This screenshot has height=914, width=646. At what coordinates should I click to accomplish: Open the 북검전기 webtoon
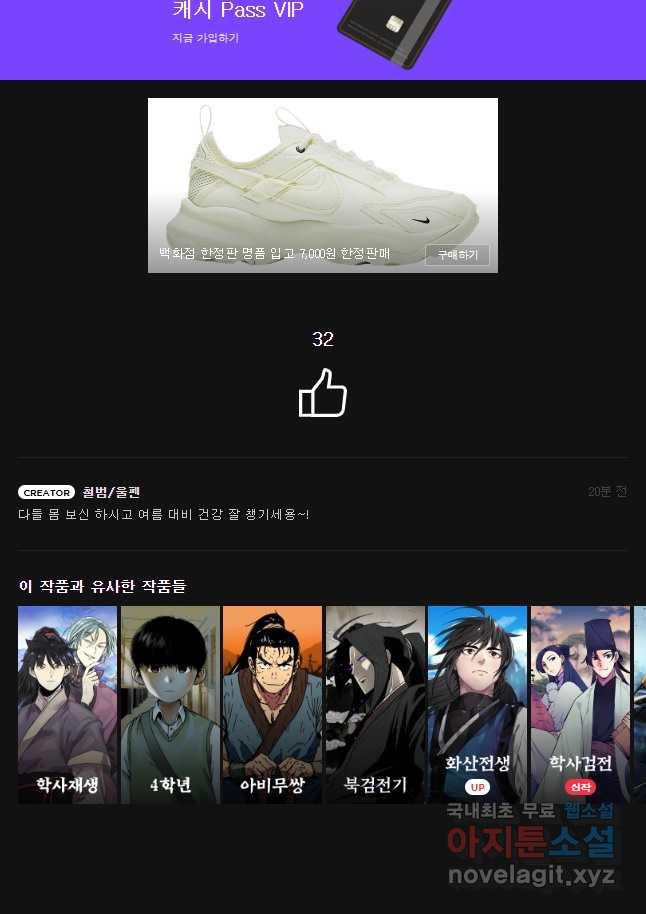[375, 704]
